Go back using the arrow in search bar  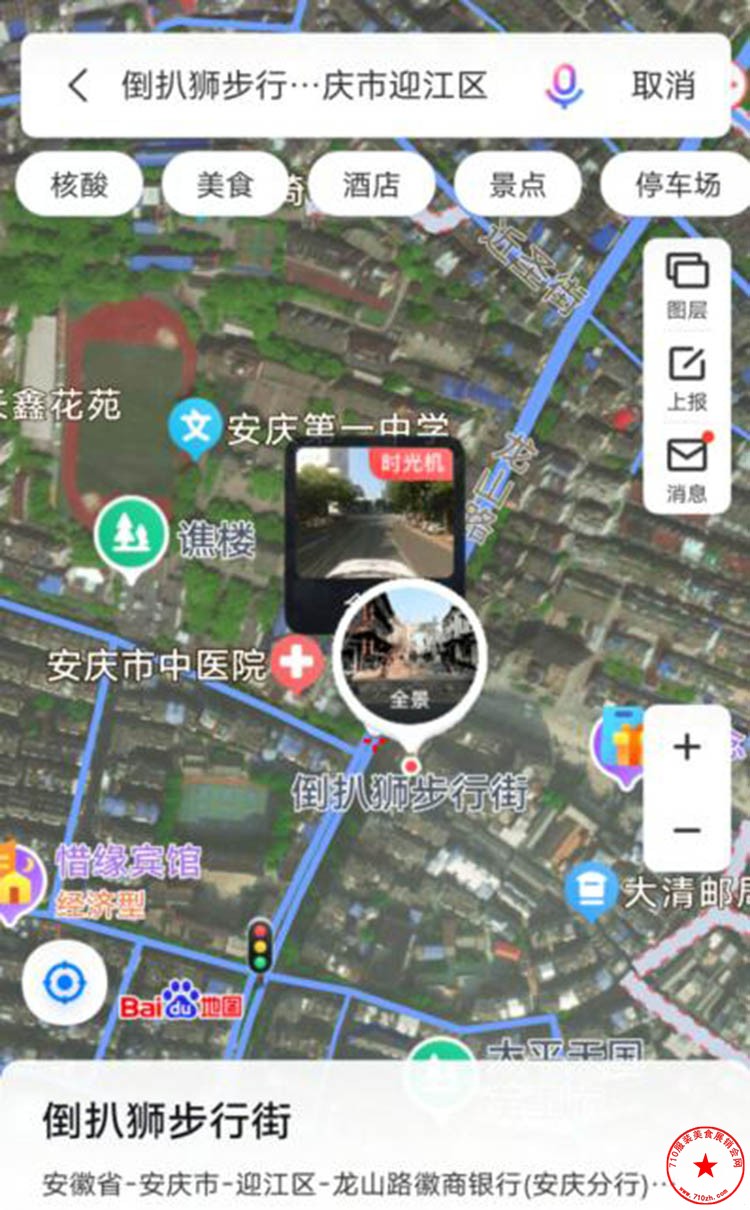pos(79,86)
